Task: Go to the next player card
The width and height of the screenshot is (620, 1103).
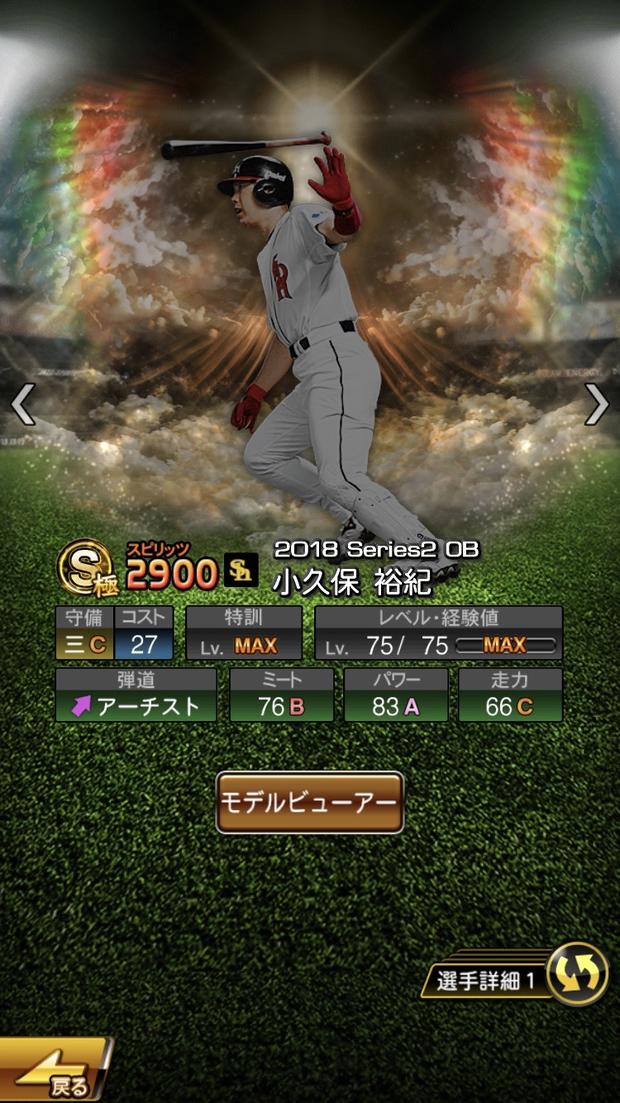Action: click(596, 404)
